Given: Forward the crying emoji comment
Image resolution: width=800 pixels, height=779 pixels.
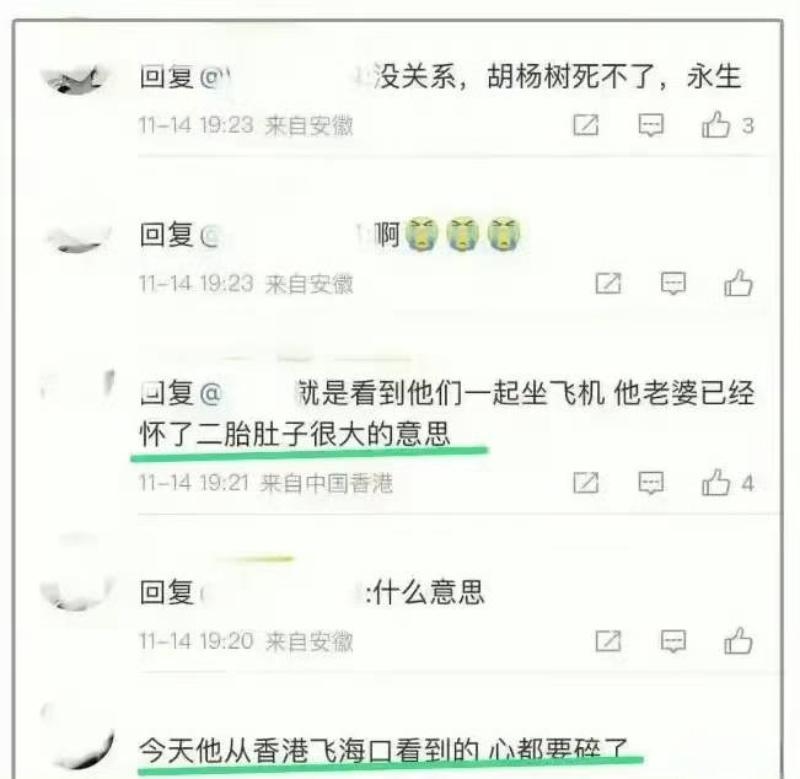Looking at the screenshot, I should point(609,283).
